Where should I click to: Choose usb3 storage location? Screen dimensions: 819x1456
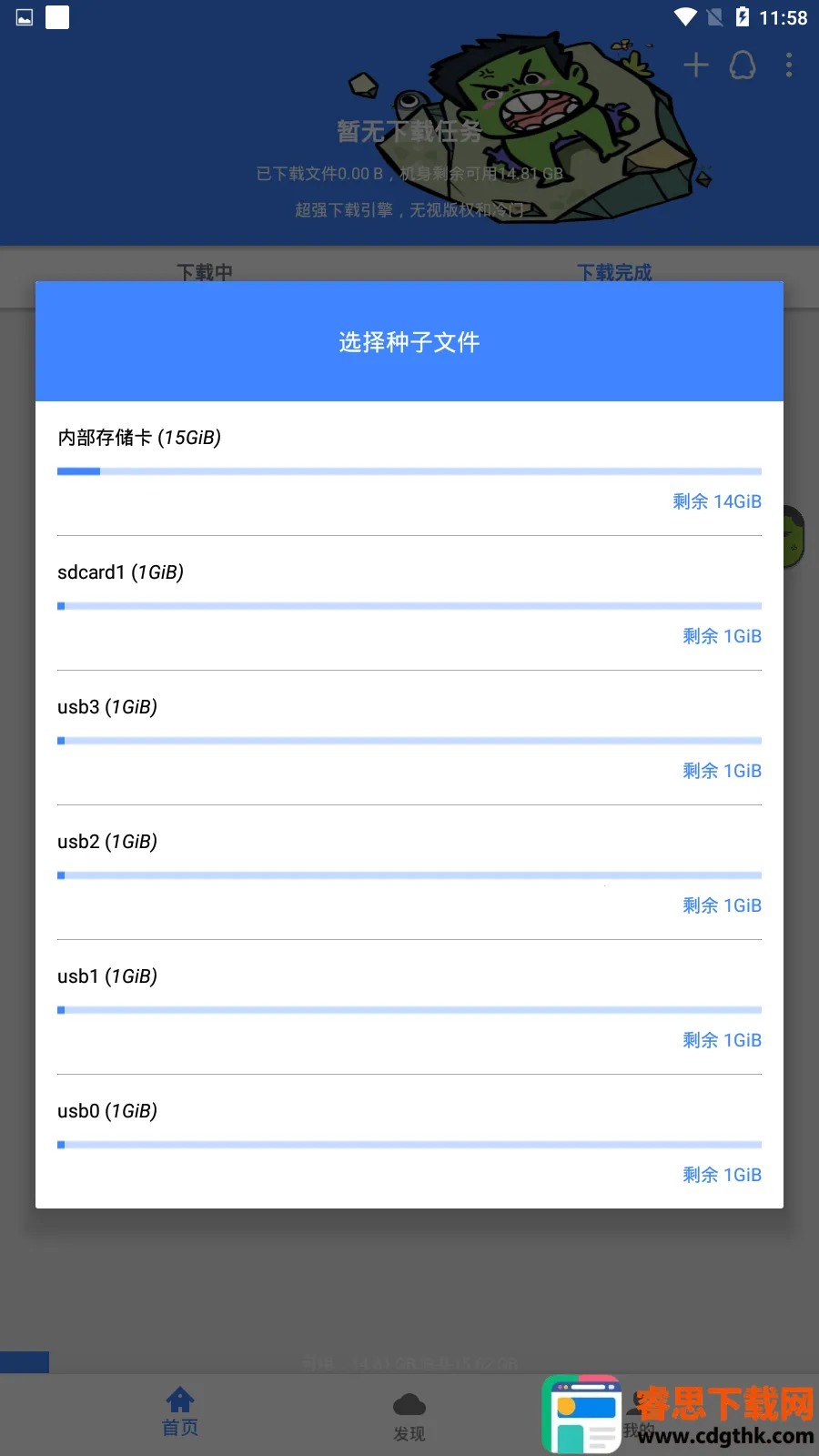[409, 737]
